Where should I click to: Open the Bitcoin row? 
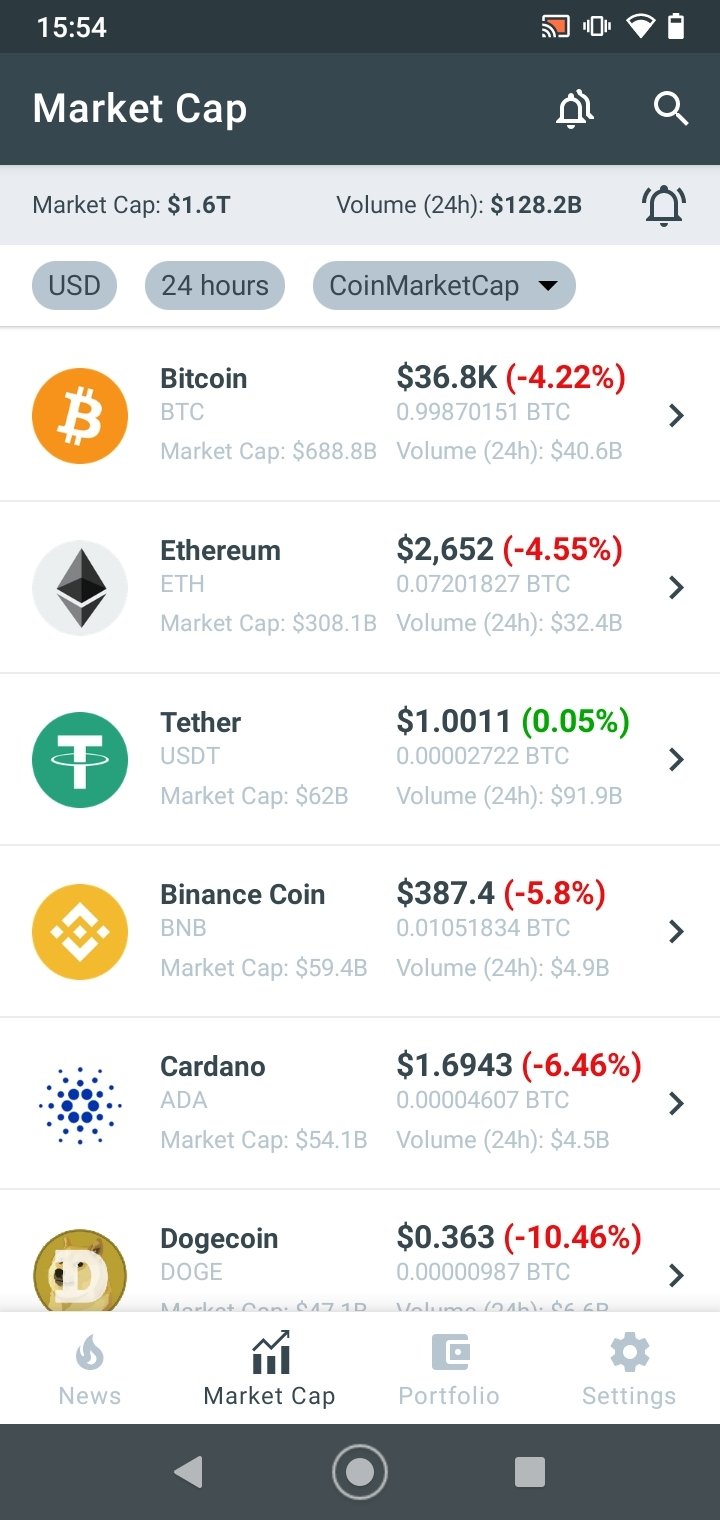coord(360,415)
